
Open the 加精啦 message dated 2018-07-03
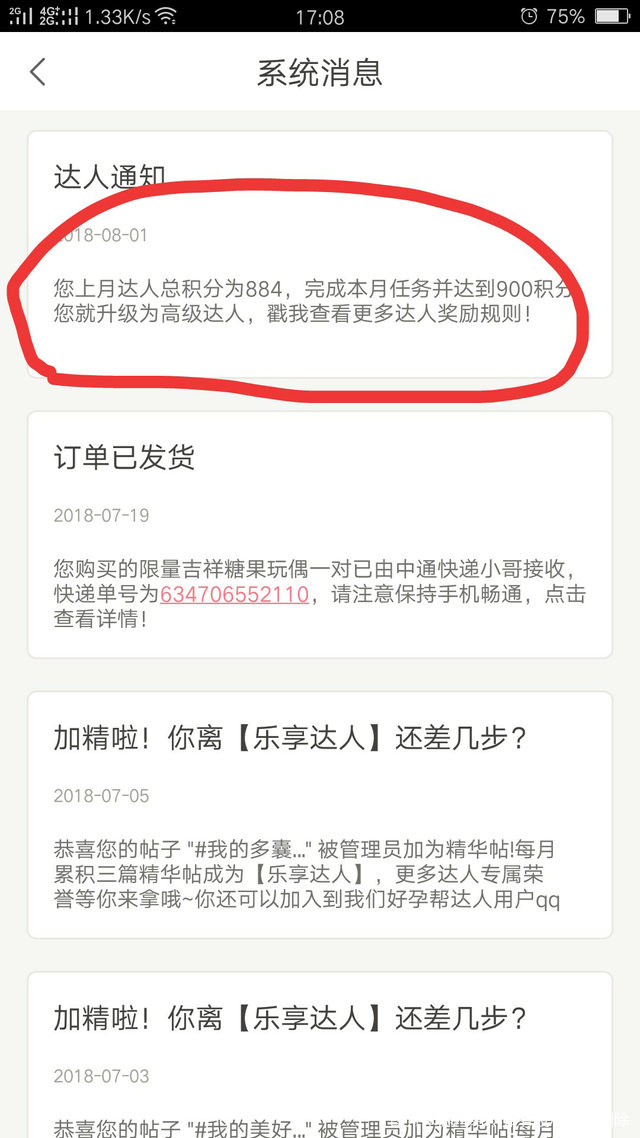click(319, 1060)
